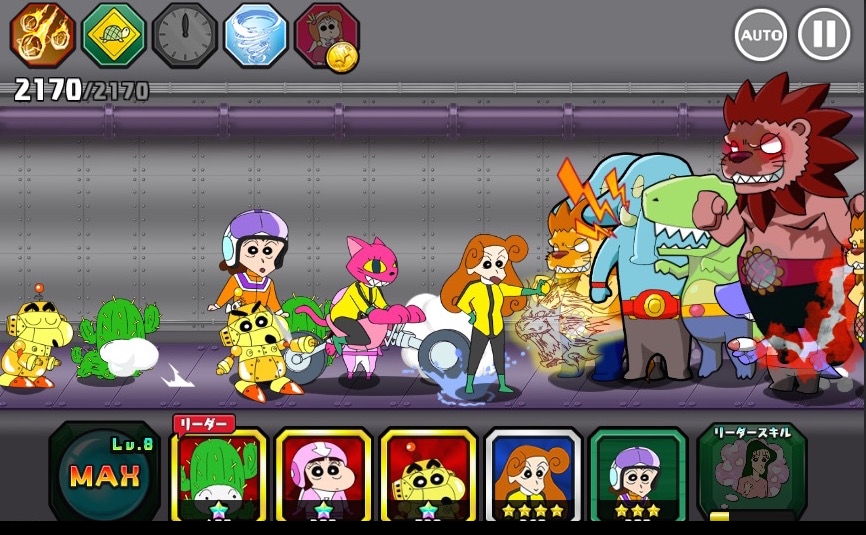
Task: Tap the gray clock skill icon
Action: click(184, 34)
